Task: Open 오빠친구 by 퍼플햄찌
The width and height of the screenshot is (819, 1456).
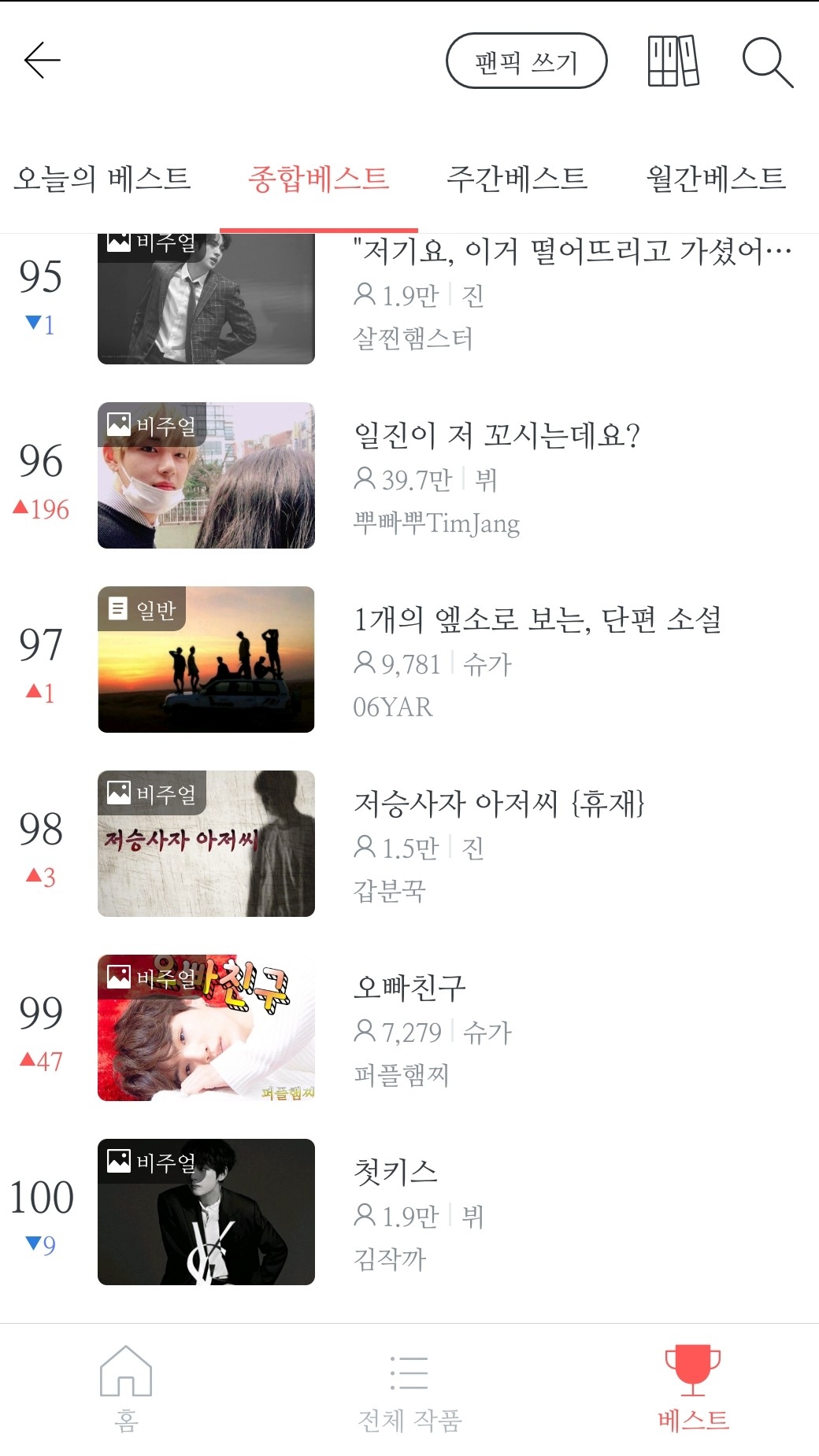Action: [409, 989]
